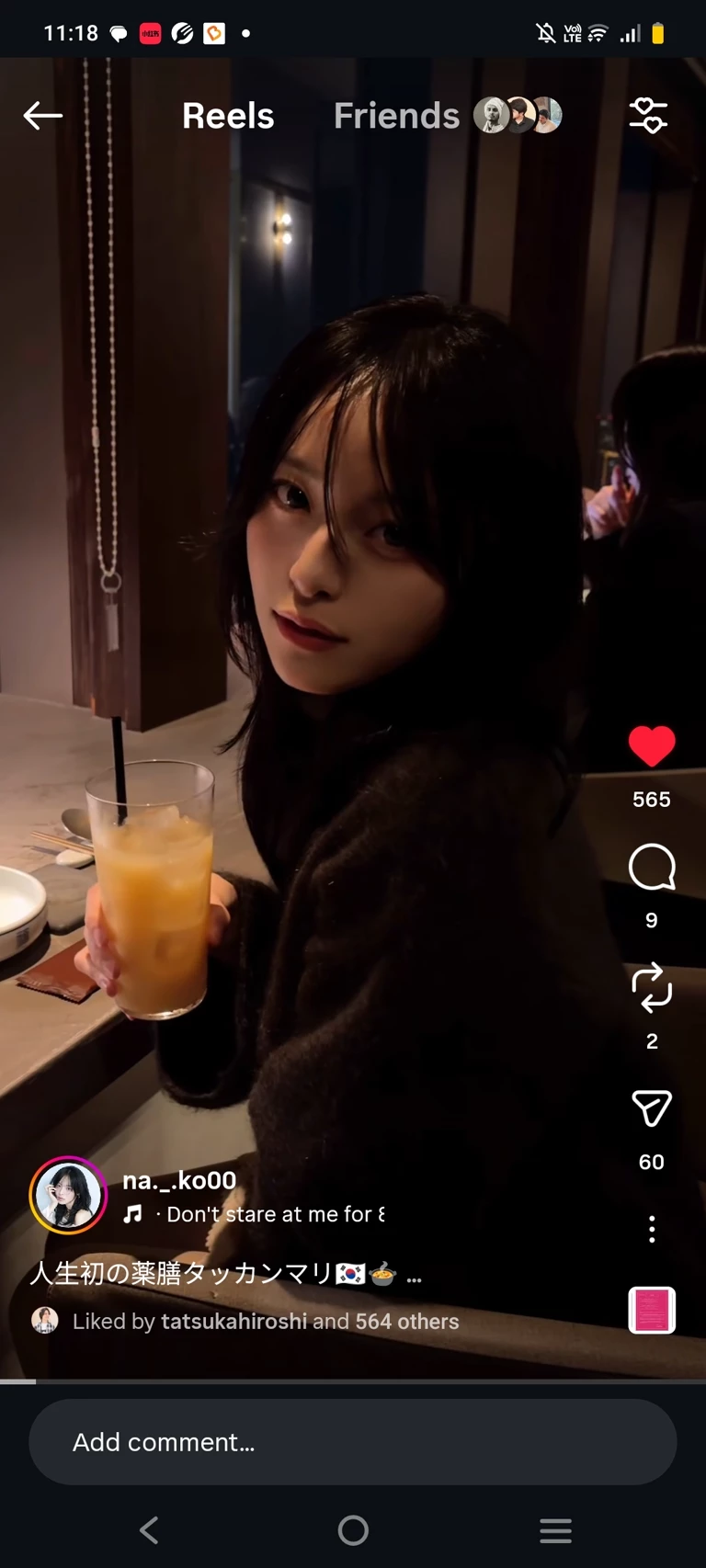Screen dimensions: 706x1568
Task: Open the audio cover thumbnail
Action: click(x=652, y=1310)
